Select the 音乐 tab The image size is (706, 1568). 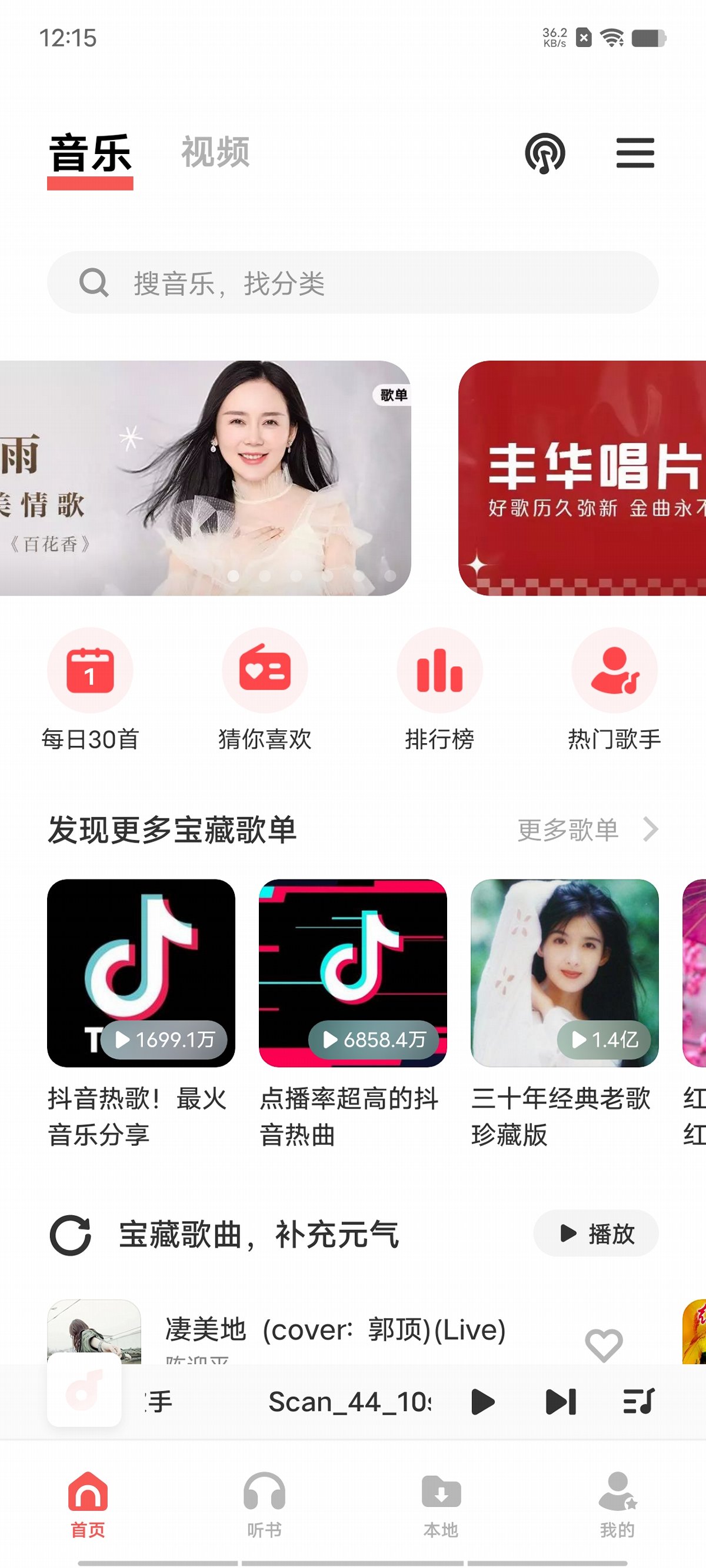(91, 154)
